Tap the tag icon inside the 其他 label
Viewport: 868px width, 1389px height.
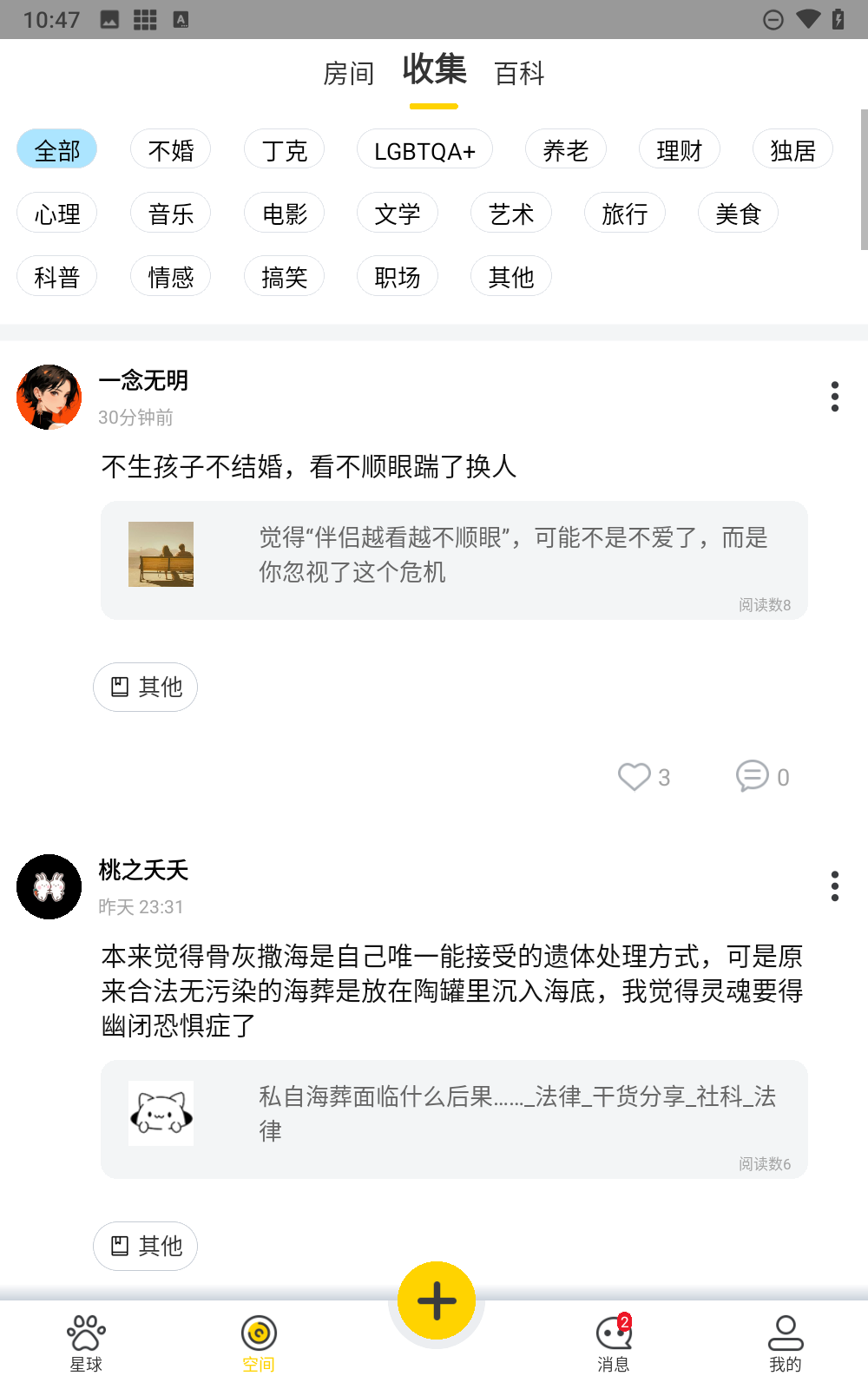(120, 686)
